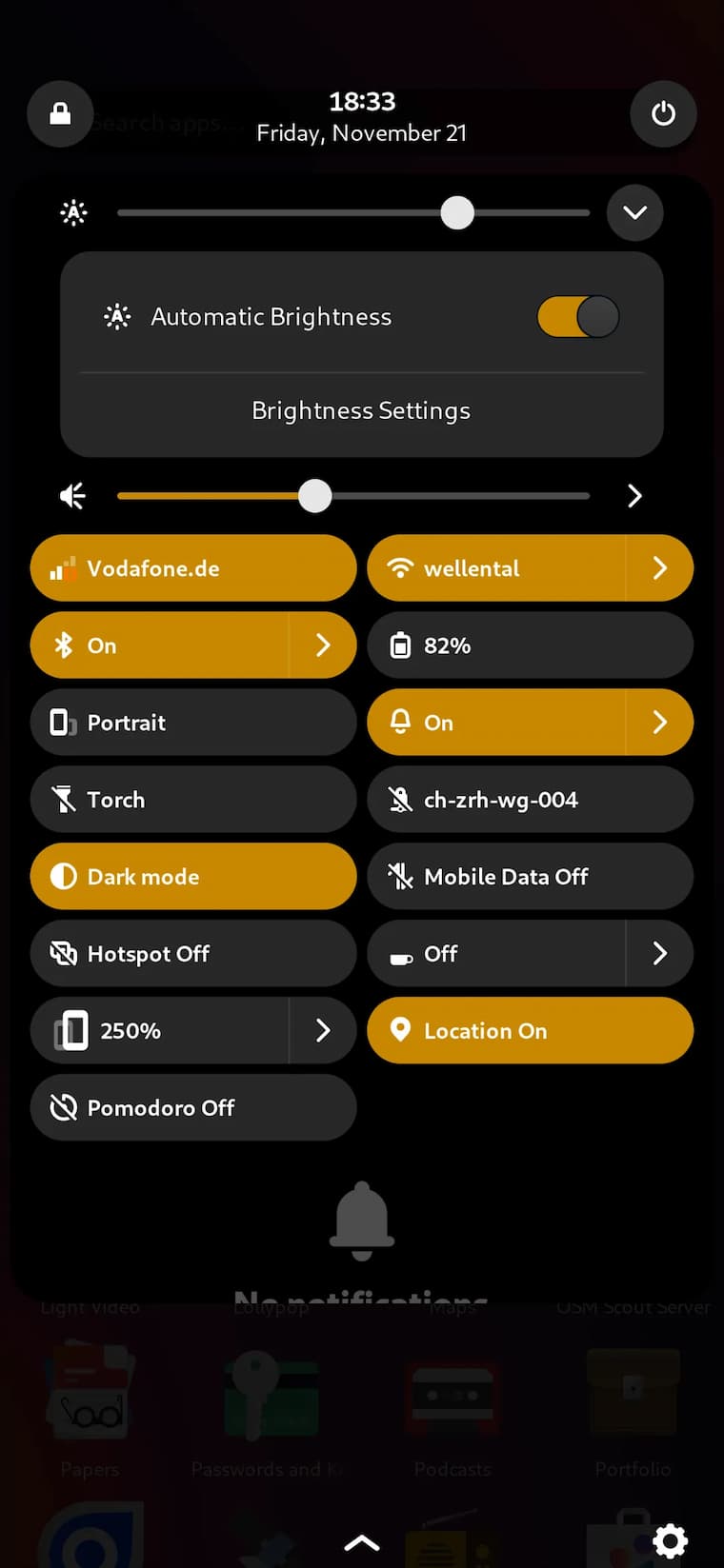The height and width of the screenshot is (1568, 724).
Task: Toggle the wellental Wi-Fi tile
Action: pyautogui.click(x=495, y=568)
